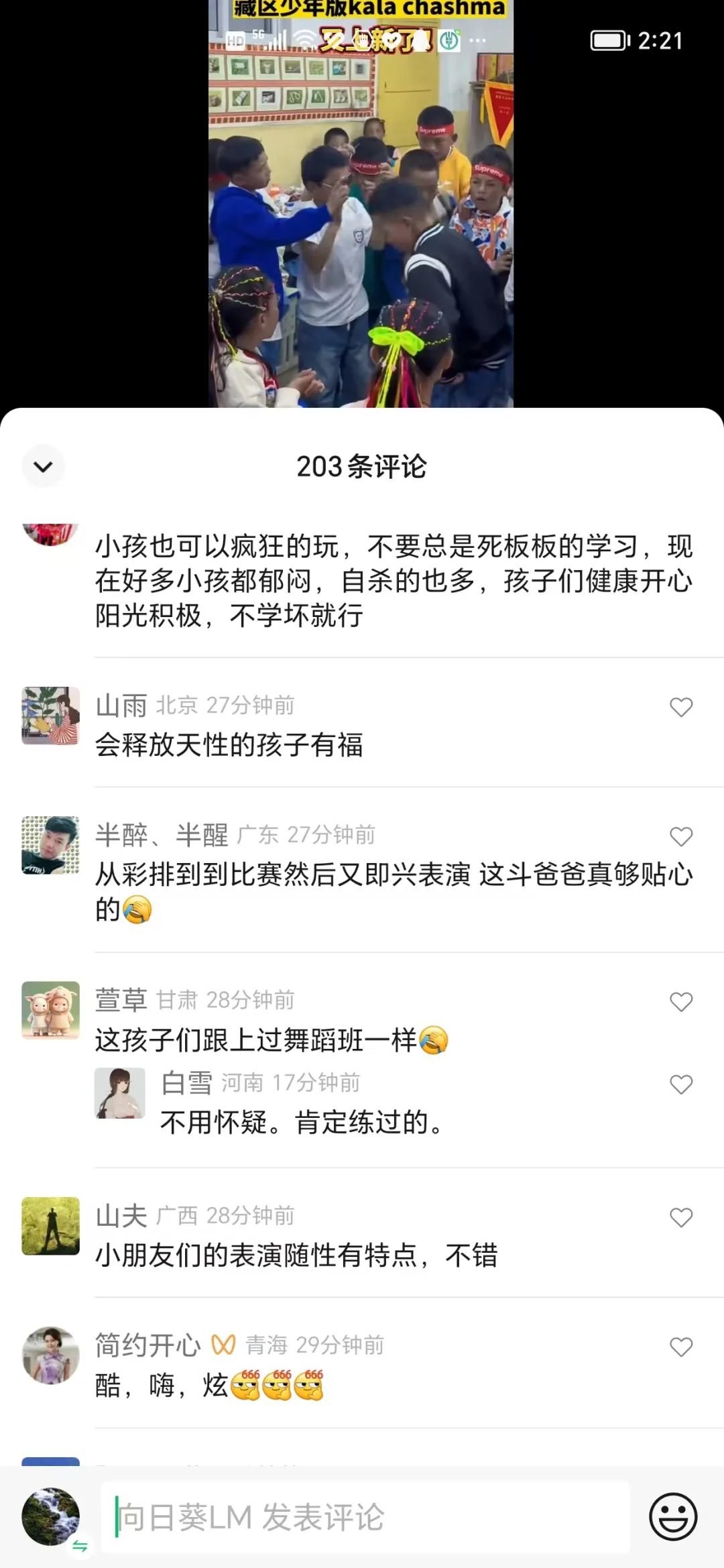View 山夫's profile avatar
This screenshot has height=1568, width=724.
[x=51, y=1226]
